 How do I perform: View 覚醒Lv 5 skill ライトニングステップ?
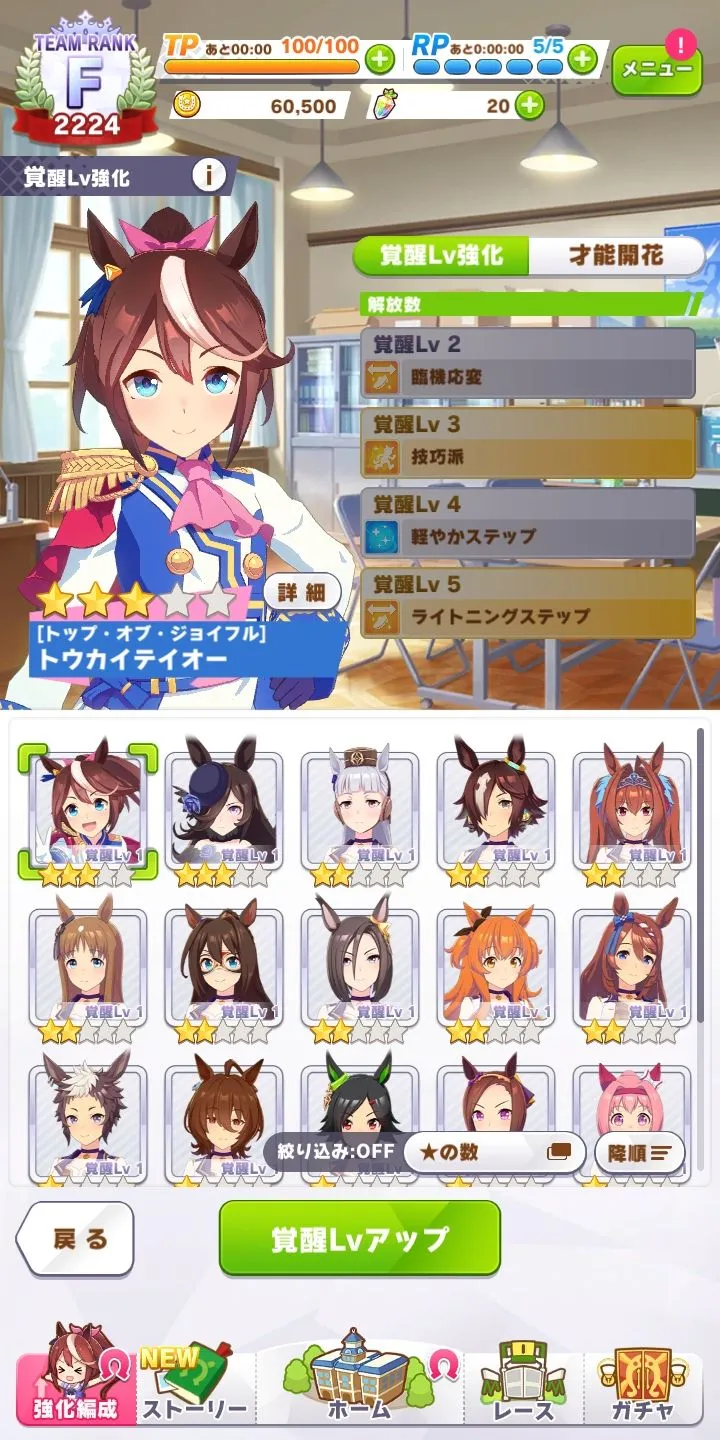(x=527, y=603)
